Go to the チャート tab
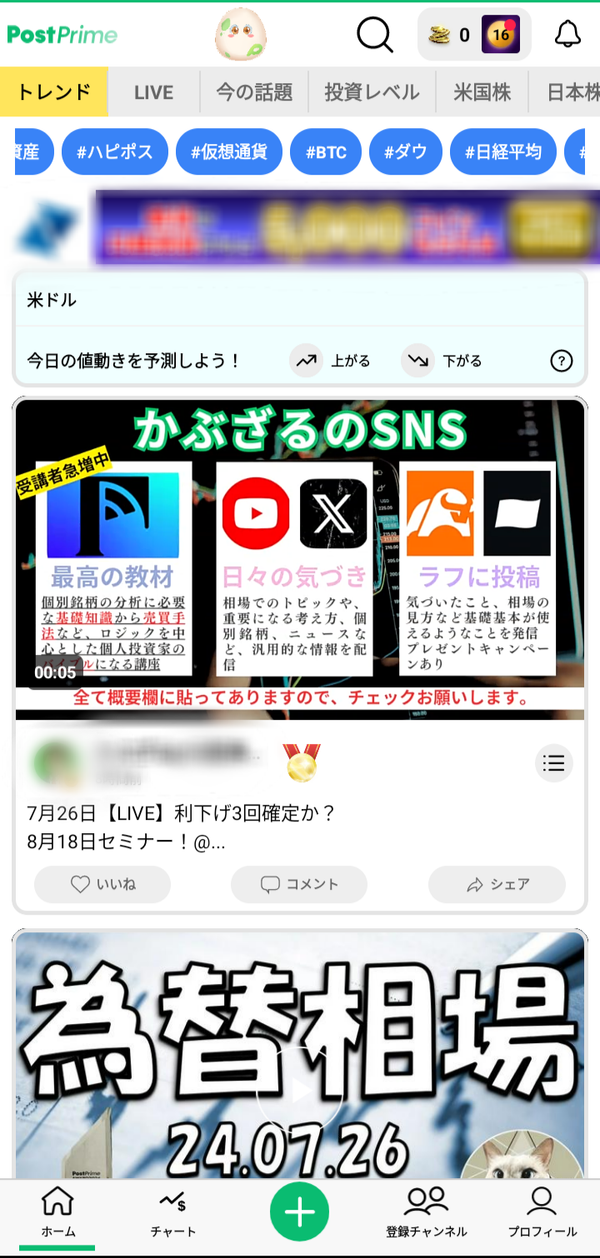The width and height of the screenshot is (600, 1258). pos(173,1214)
